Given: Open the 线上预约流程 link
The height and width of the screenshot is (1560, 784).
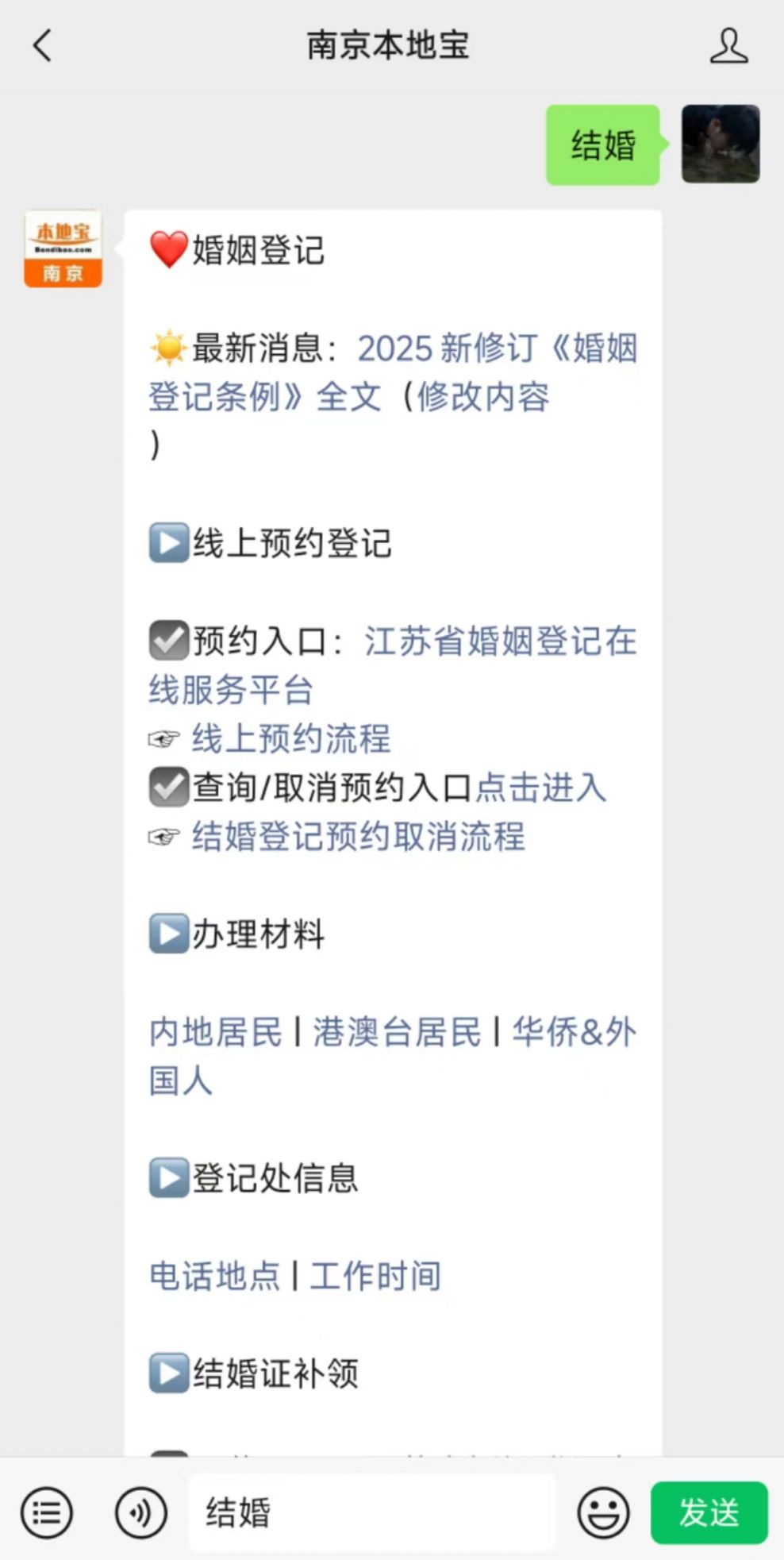Looking at the screenshot, I should tap(291, 738).
